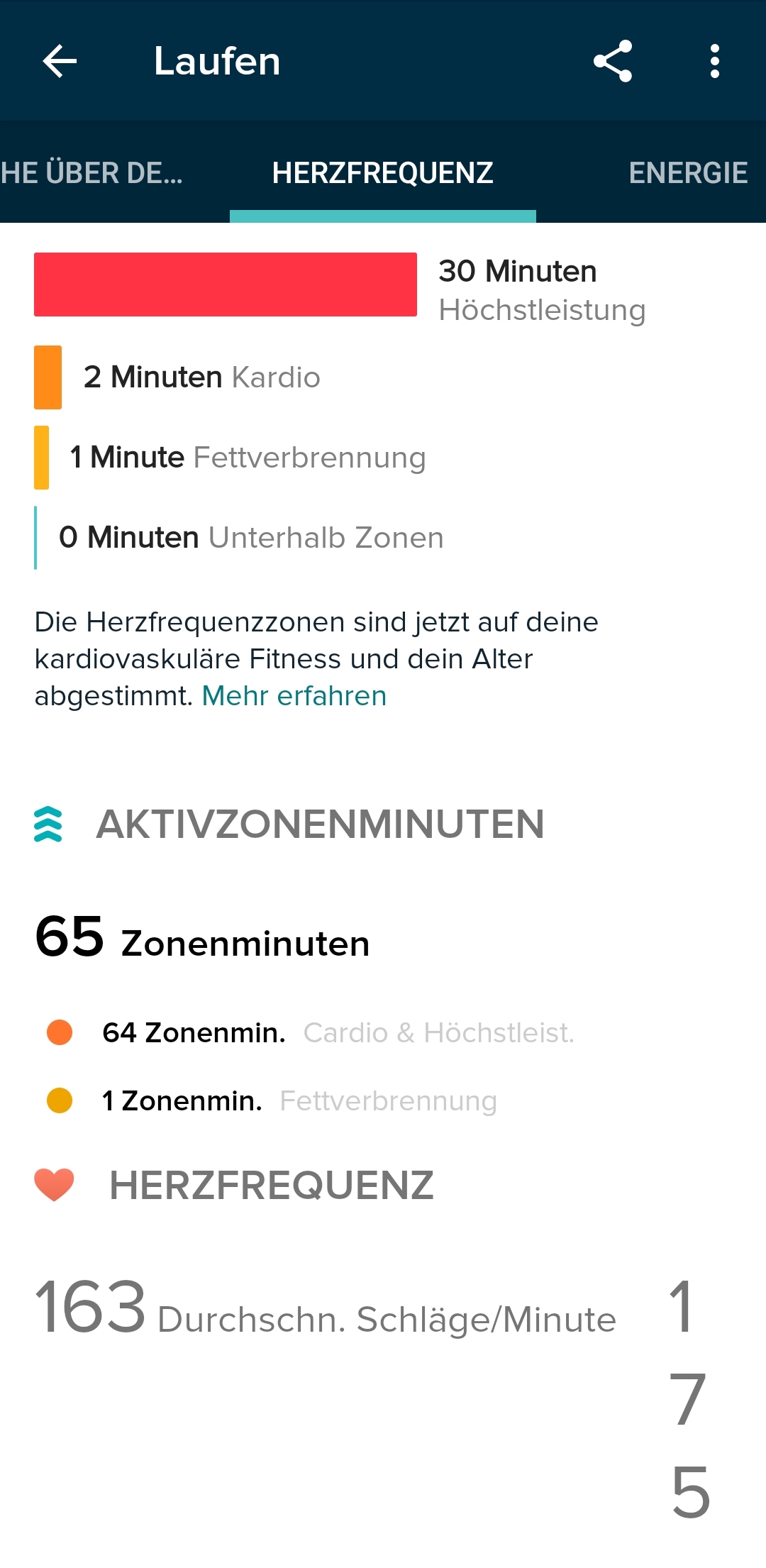This screenshot has width=766, height=1568.
Task: Share this running activity
Action: click(x=613, y=61)
